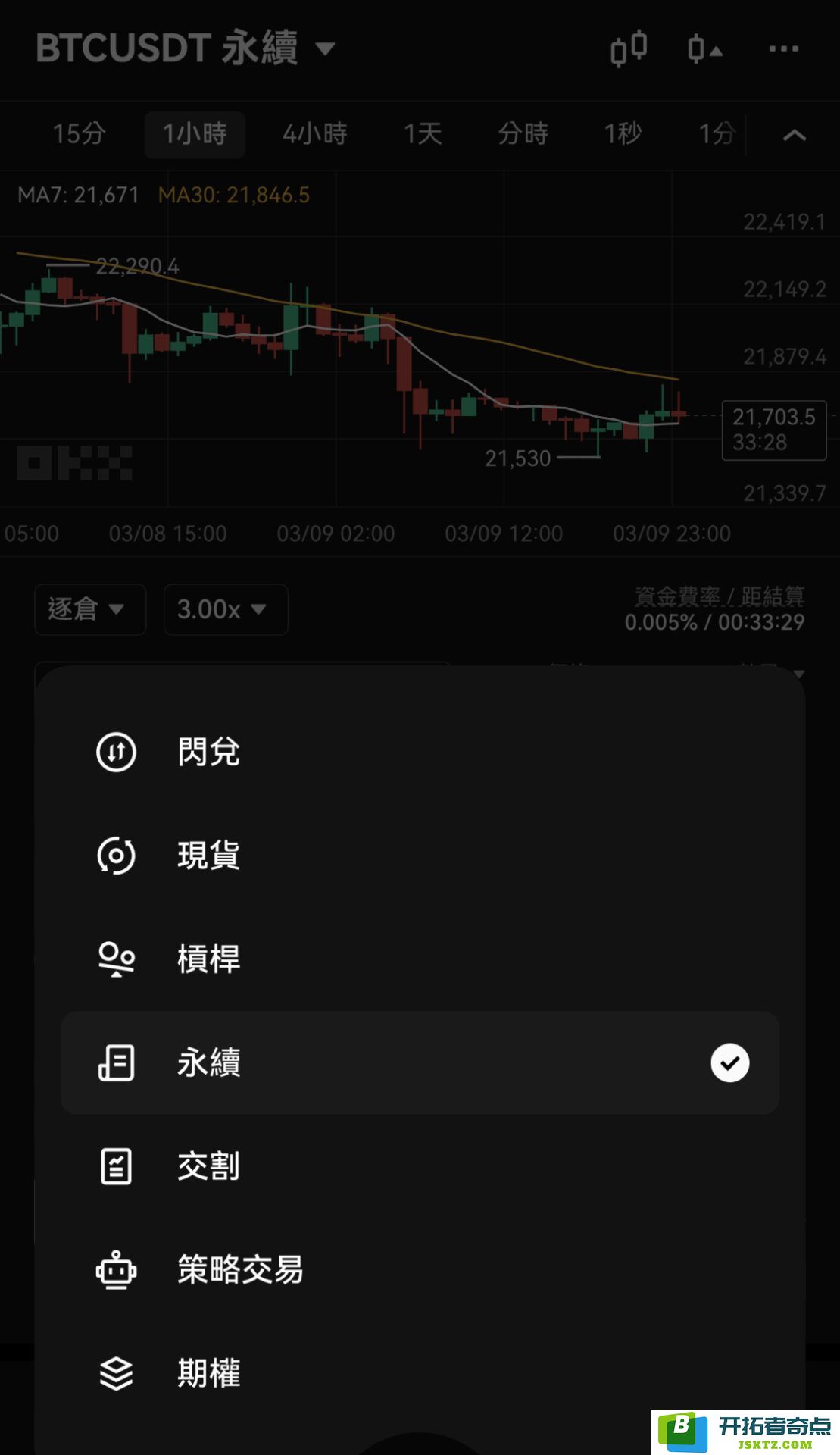The image size is (840, 1455).
Task: Select 閃兌 from the trading menu
Action: [420, 753]
